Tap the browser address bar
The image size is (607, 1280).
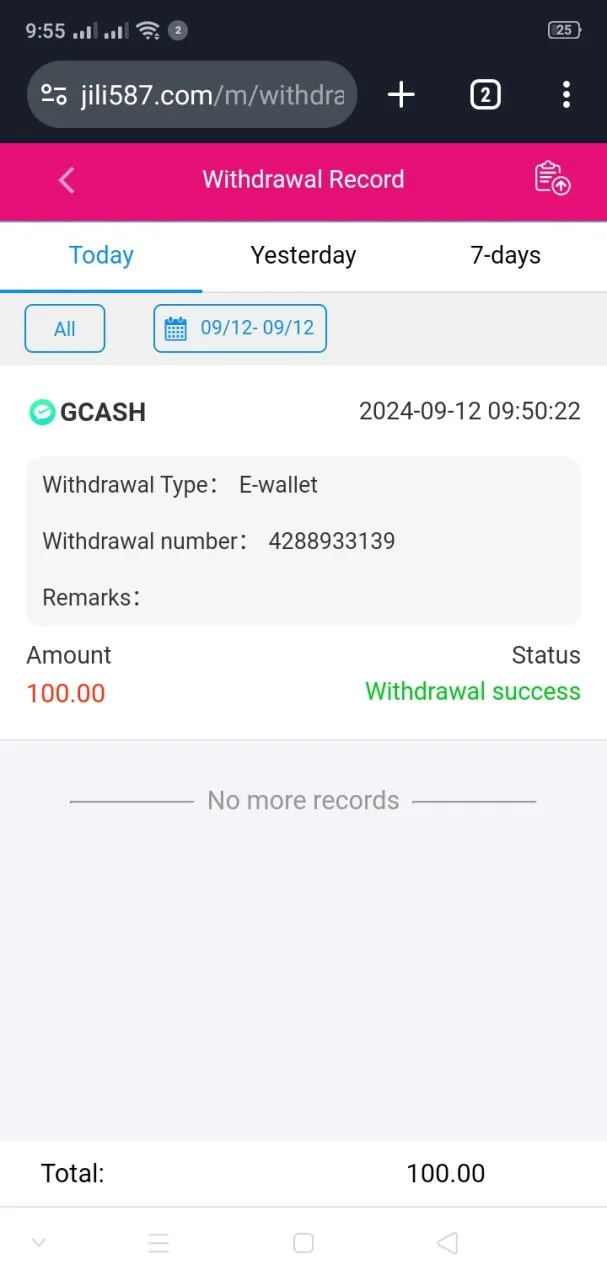click(x=192, y=95)
